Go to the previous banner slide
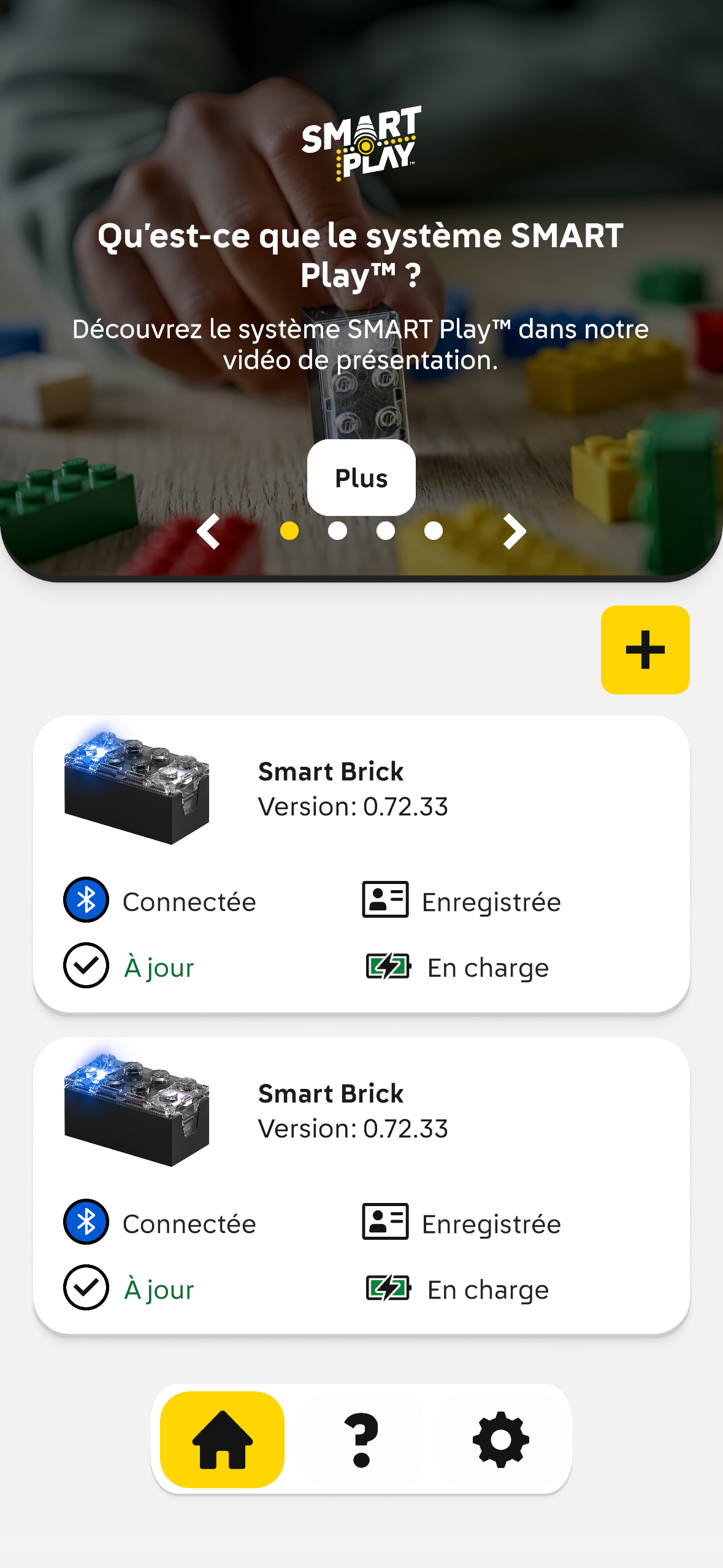Screen dimensions: 723x1568 click(209, 531)
